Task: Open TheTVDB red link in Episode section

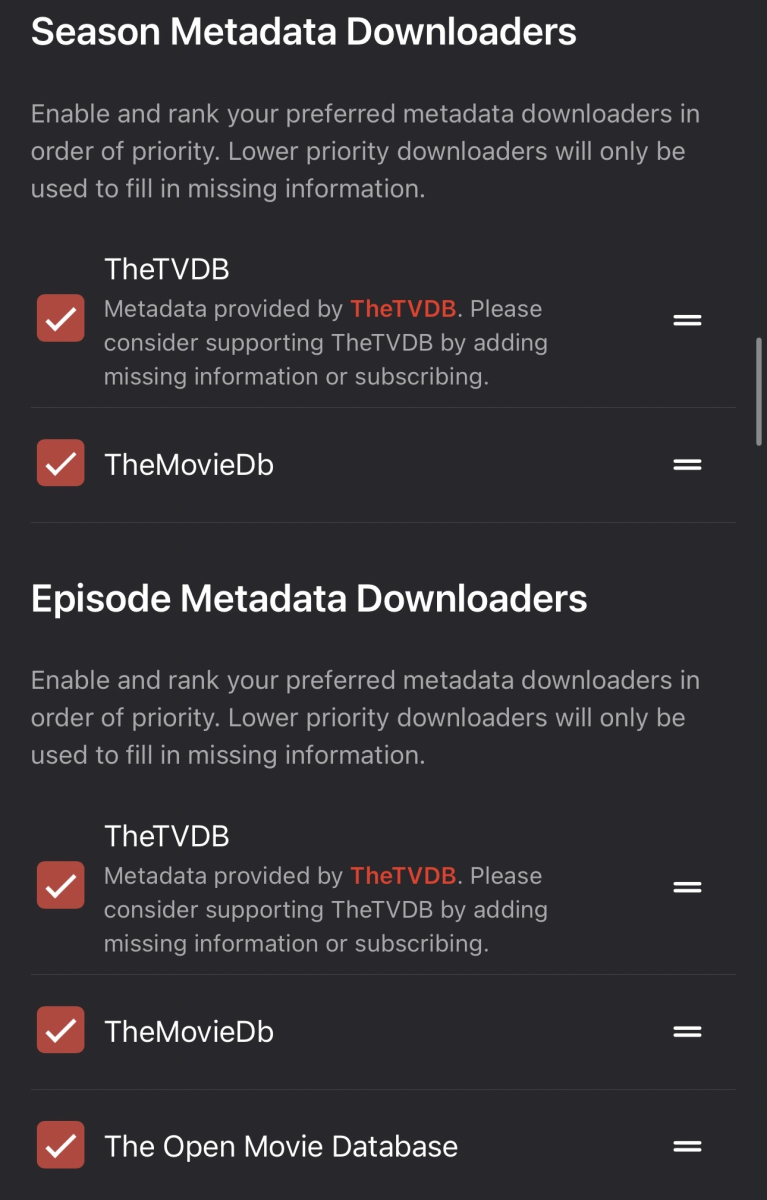Action: (x=402, y=876)
